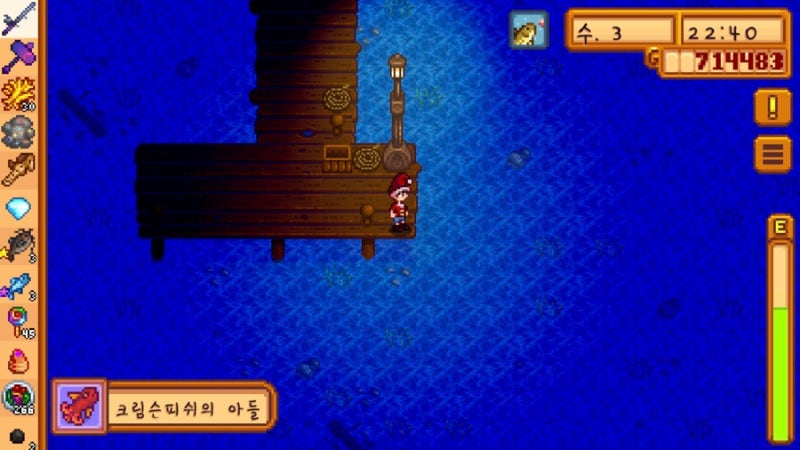
Task: Select the gray stone item
Action: (18, 131)
